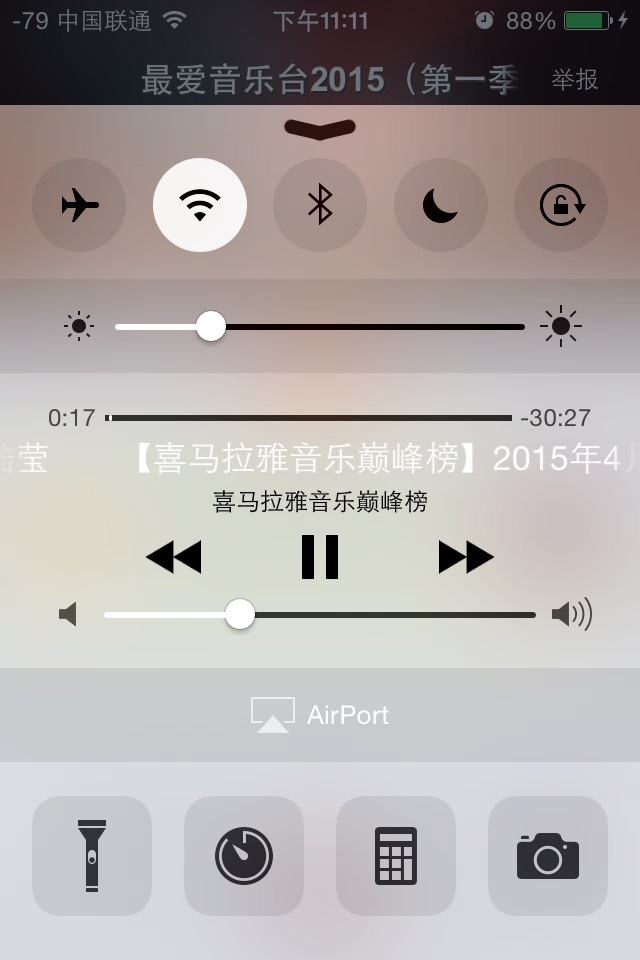The width and height of the screenshot is (640, 960).
Task: Turn on Bluetooth
Action: [x=320, y=205]
